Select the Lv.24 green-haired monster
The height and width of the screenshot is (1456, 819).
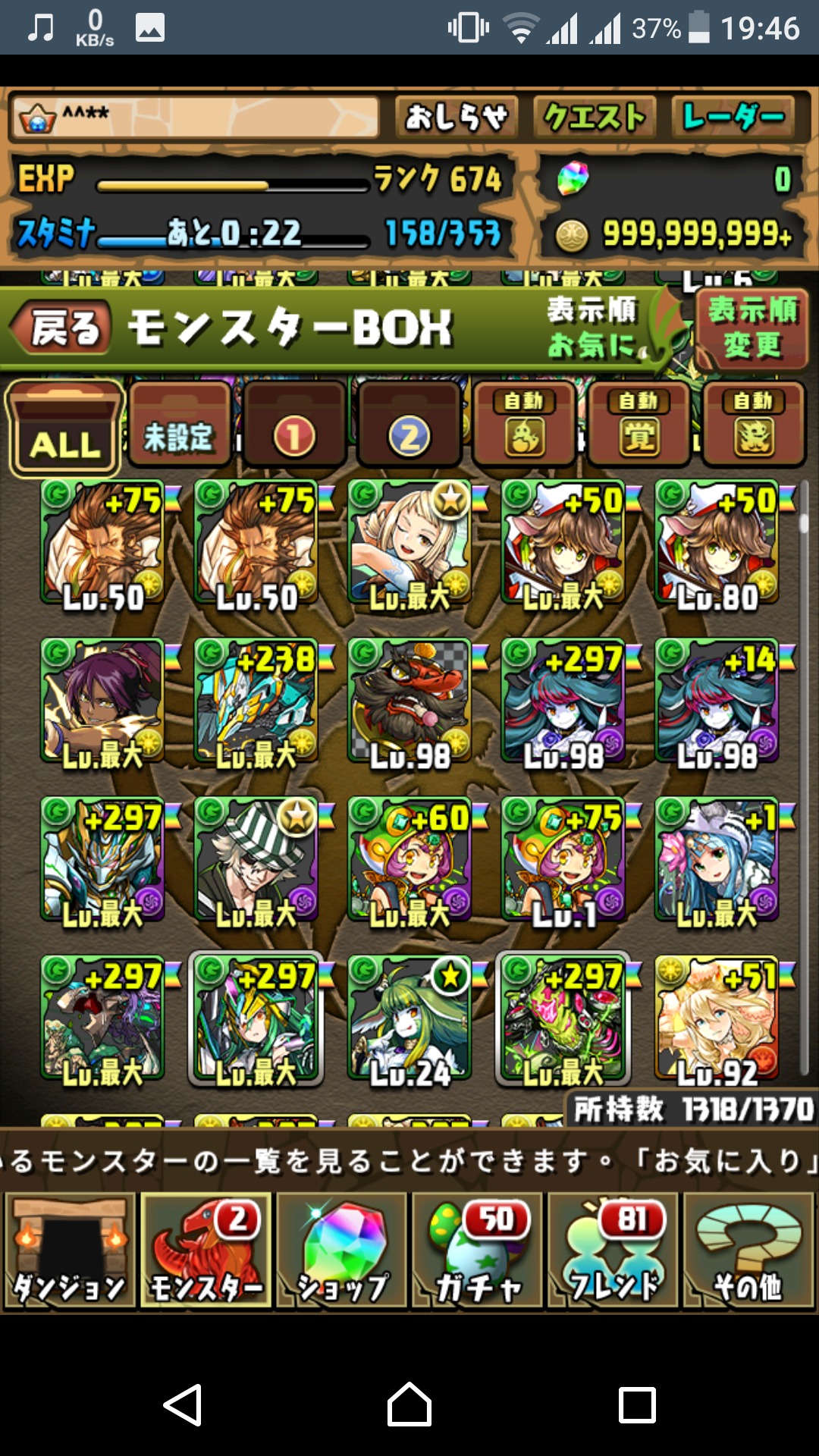pos(409,1019)
